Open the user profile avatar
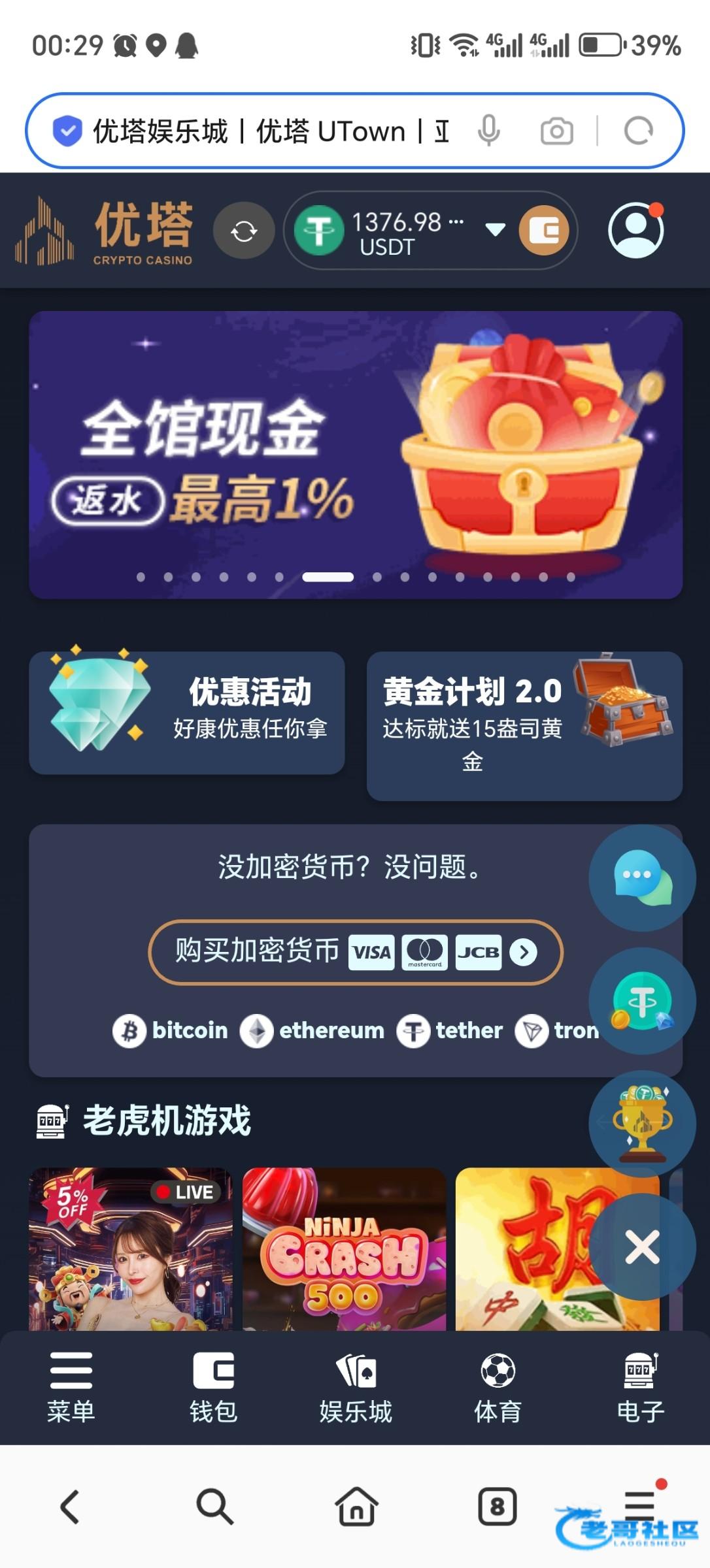The image size is (710, 1568). pos(636,231)
